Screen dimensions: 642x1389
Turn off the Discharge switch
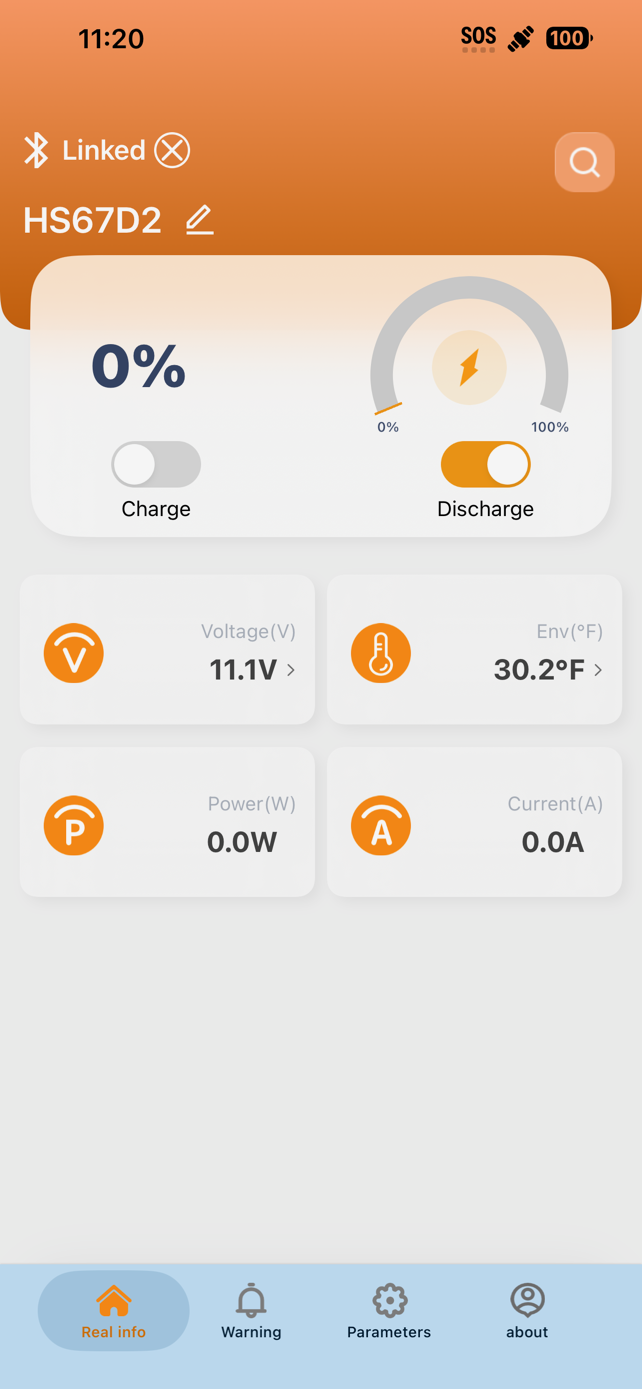pyautogui.click(x=485, y=465)
